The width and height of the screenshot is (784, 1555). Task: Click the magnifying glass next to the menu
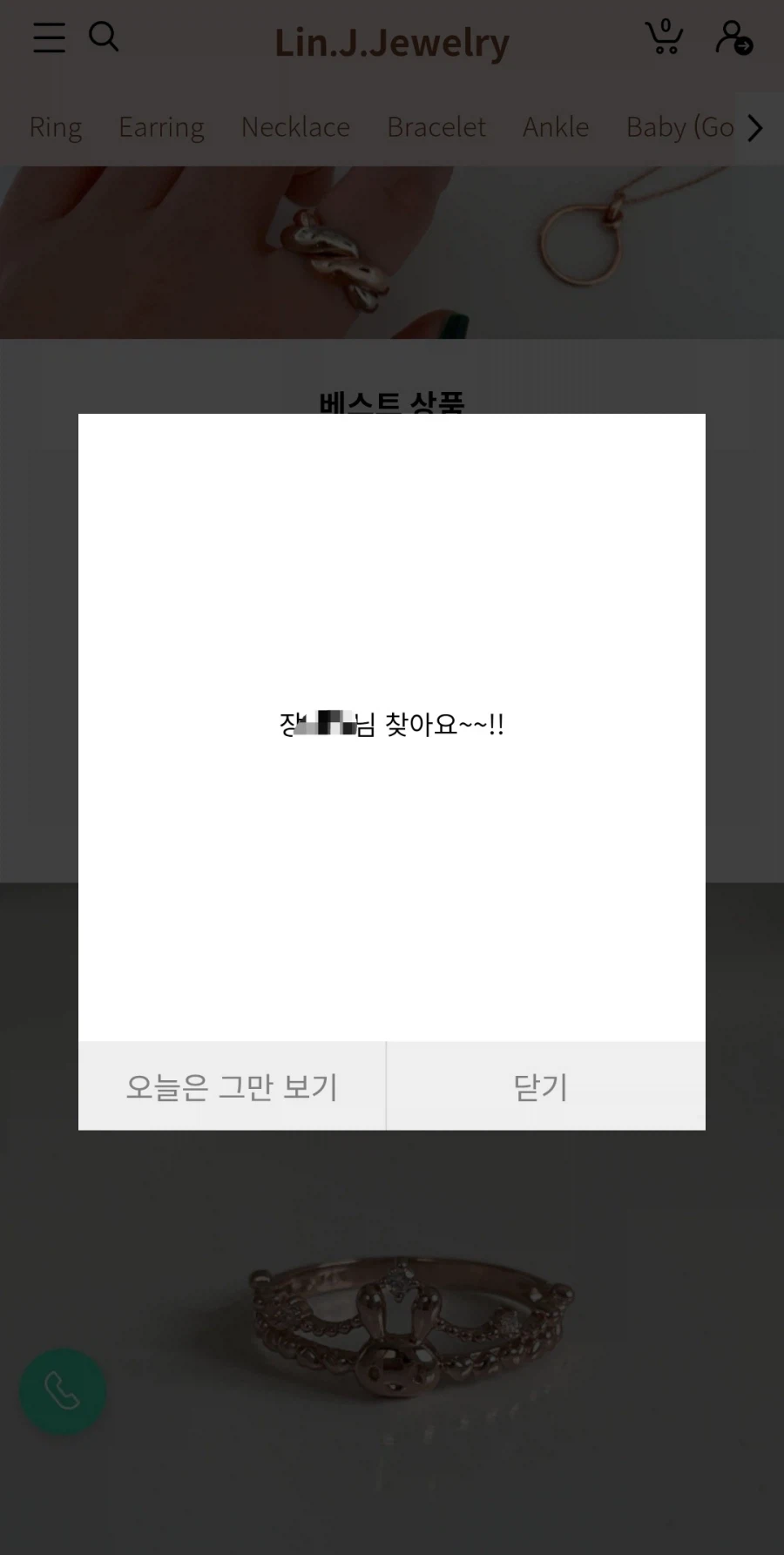click(x=104, y=37)
